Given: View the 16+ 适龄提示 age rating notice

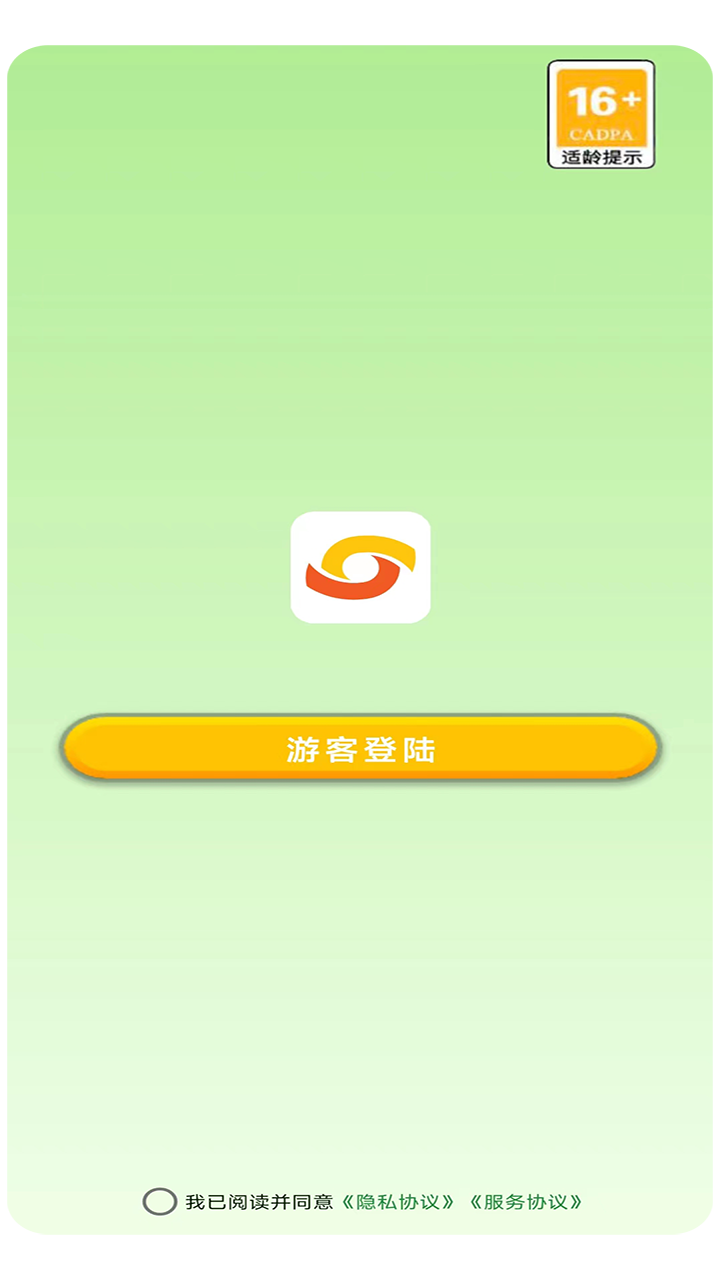Looking at the screenshot, I should [x=601, y=114].
